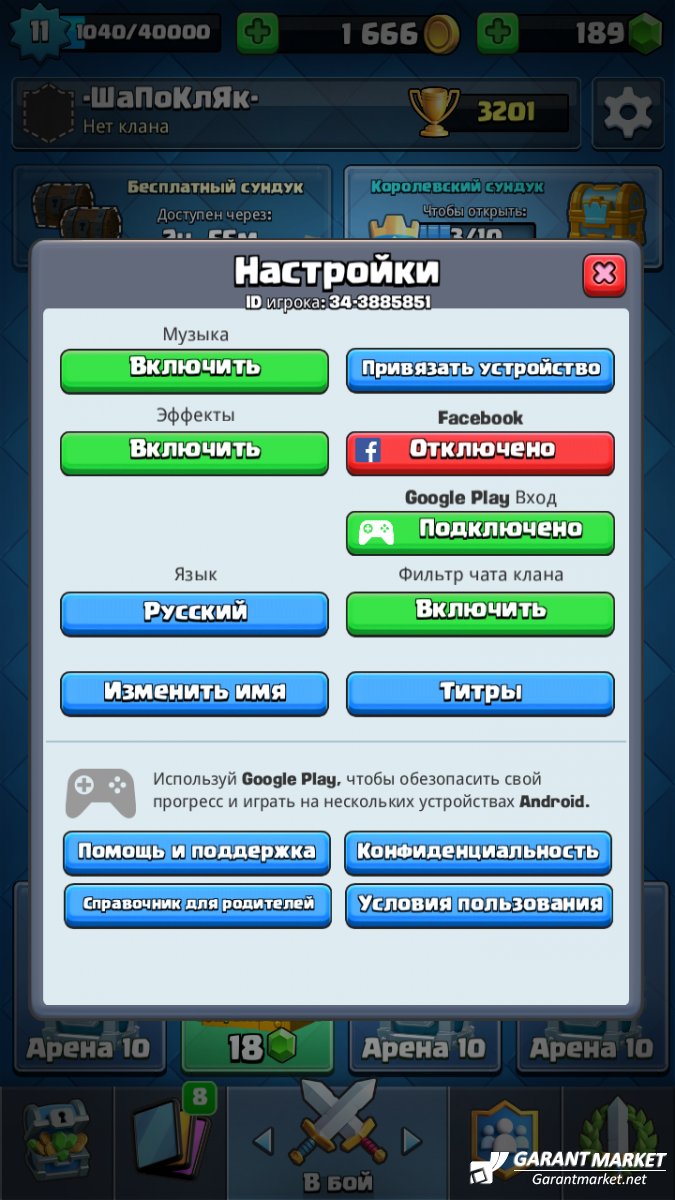
Task: Change language via the Русский button
Action: click(x=194, y=613)
